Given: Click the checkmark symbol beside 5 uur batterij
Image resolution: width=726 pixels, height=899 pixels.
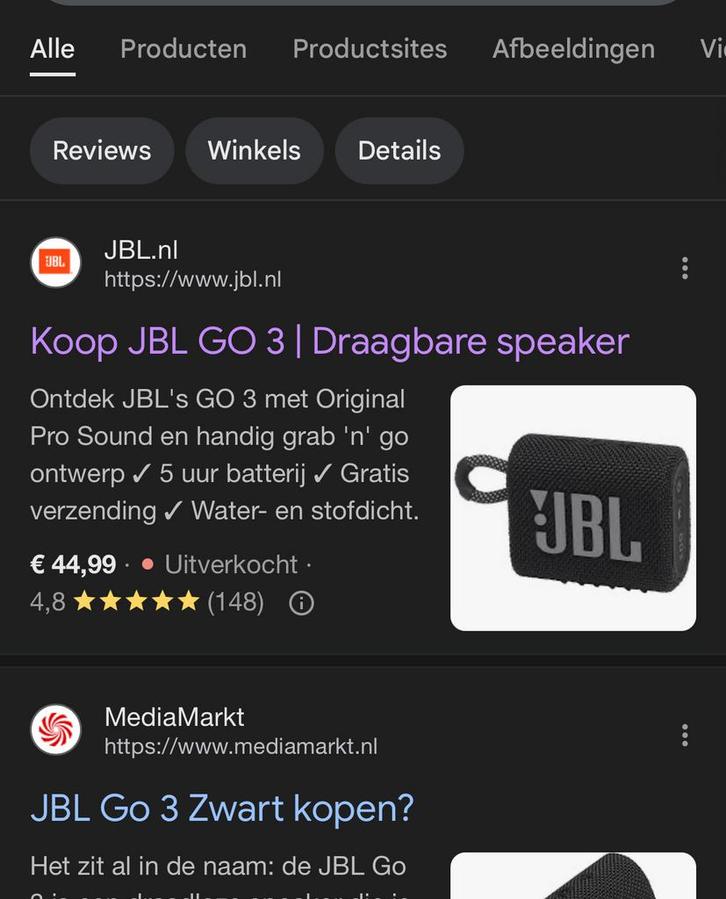Looking at the screenshot, I should tap(141, 473).
